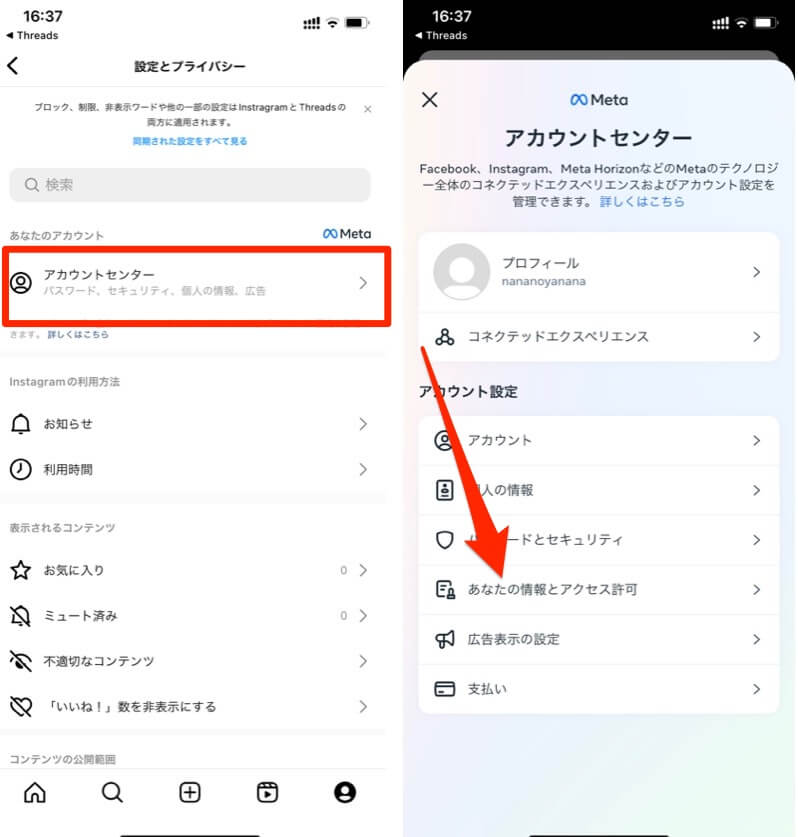798x837 pixels.
Task: Open profile nananoyanana
Action: pos(598,272)
